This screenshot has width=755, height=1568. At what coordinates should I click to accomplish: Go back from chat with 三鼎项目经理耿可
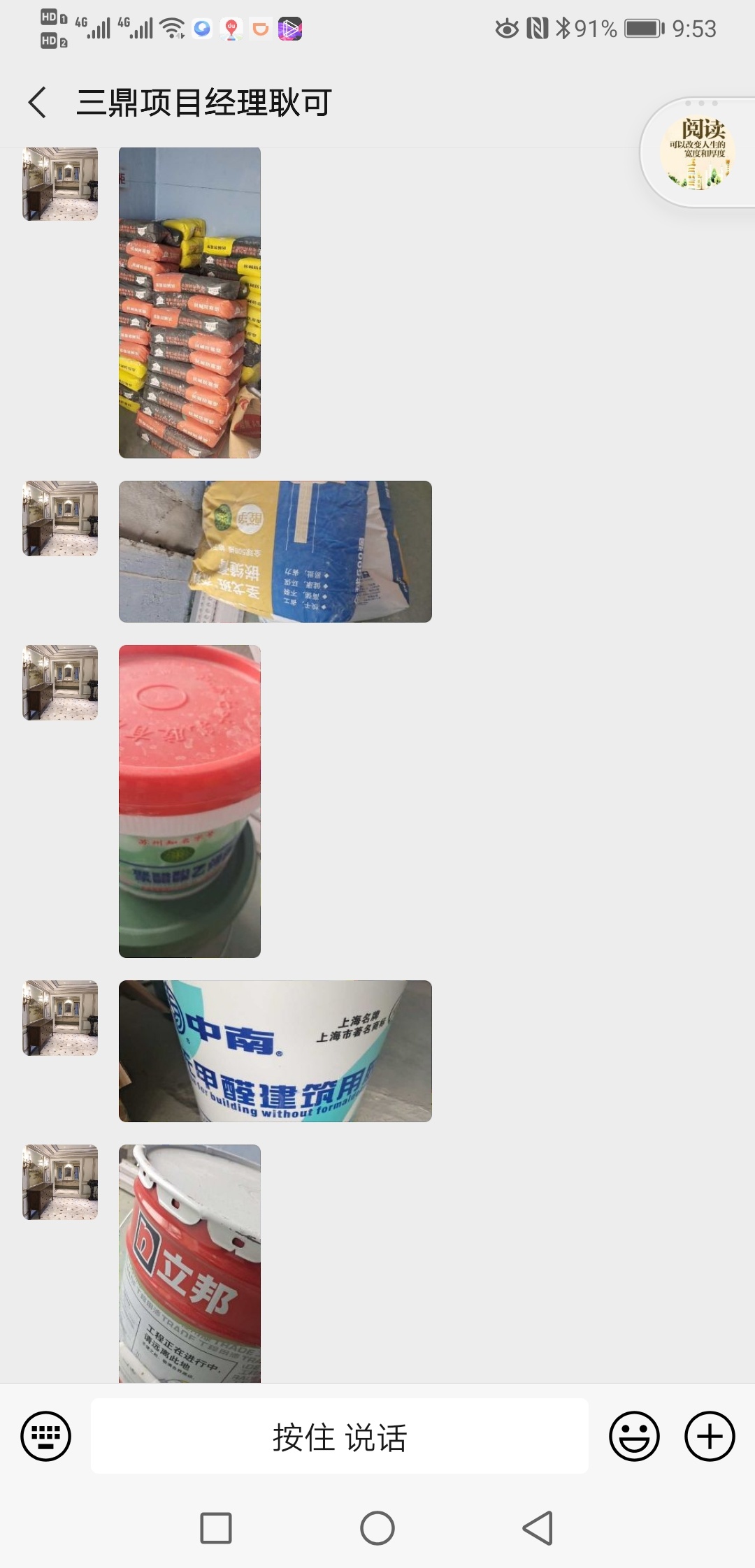(38, 103)
